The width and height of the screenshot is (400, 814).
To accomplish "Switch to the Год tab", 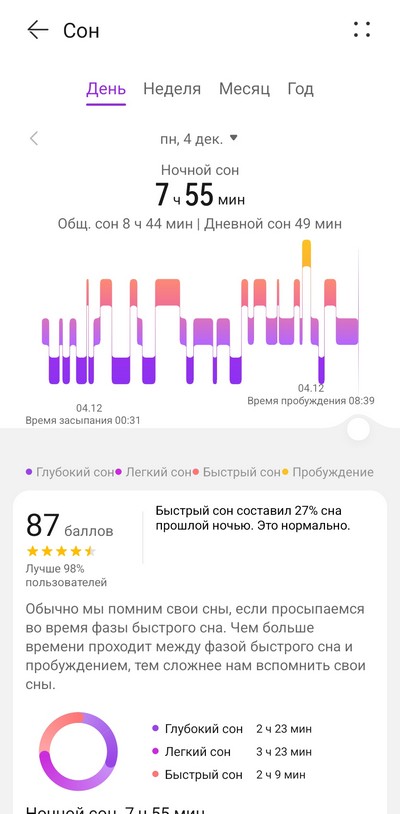I will [x=300, y=89].
